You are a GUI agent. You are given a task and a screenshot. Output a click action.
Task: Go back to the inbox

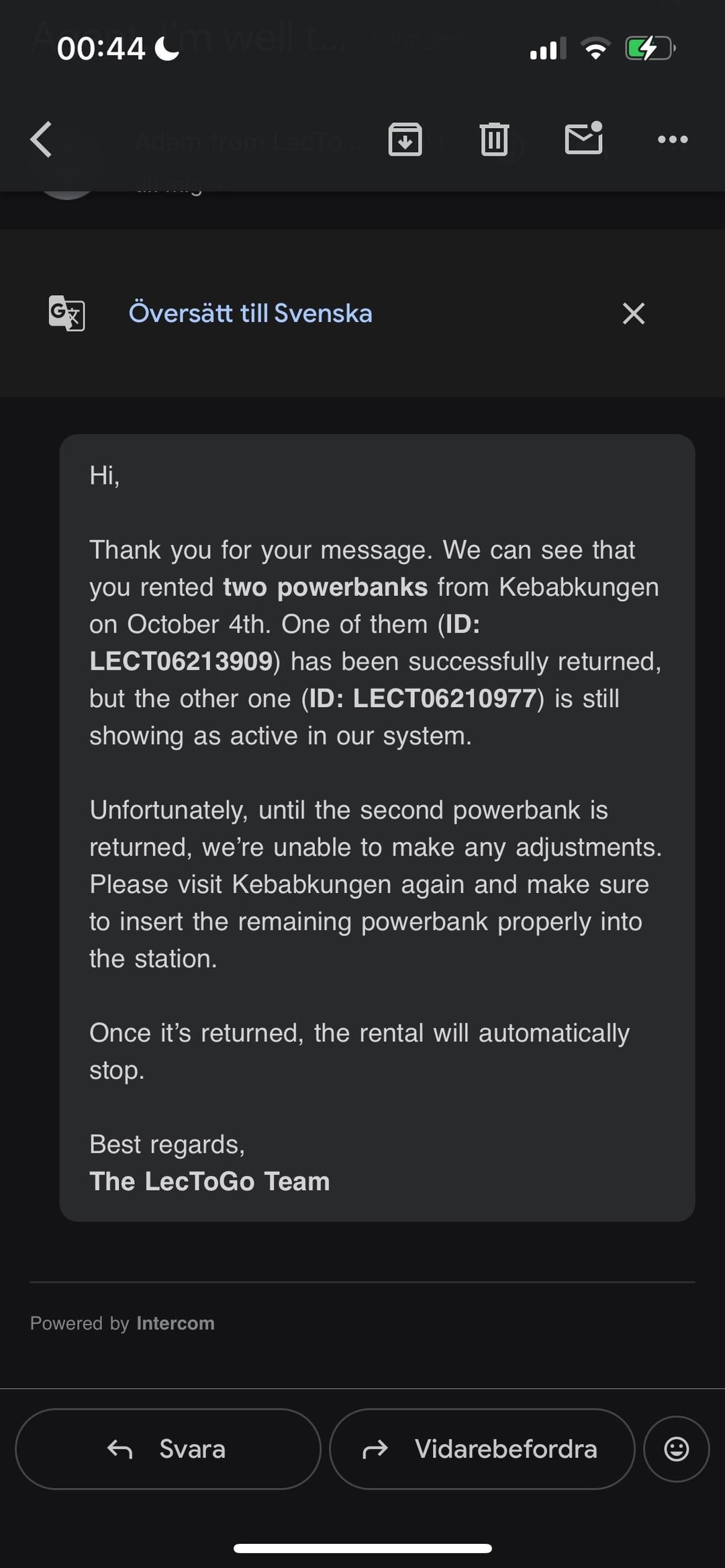point(42,140)
